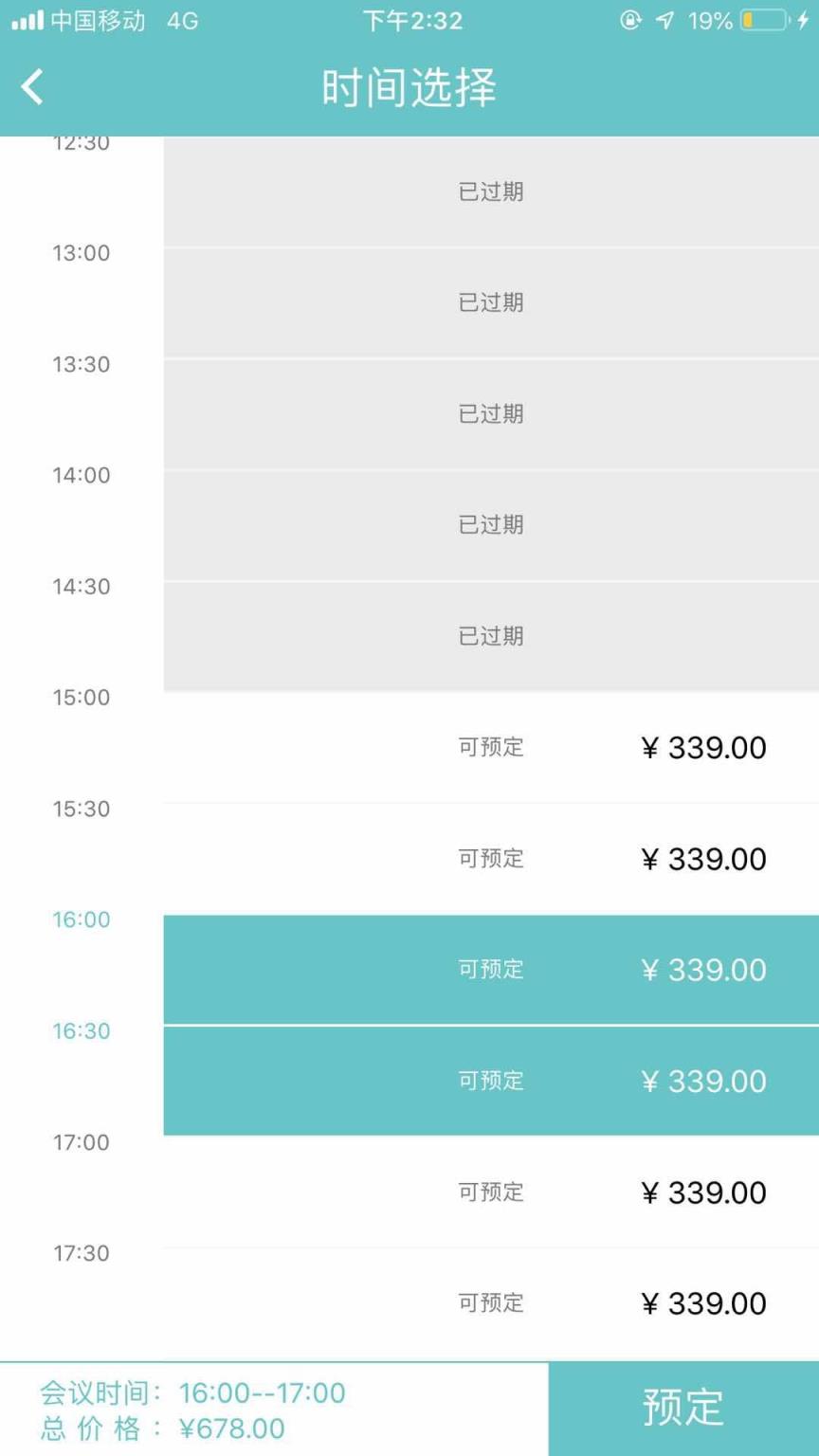
Task: Tap the cellular signal bars icon
Action: 28,19
